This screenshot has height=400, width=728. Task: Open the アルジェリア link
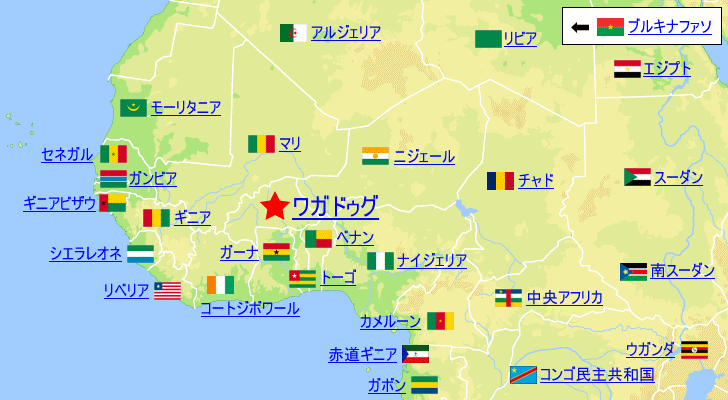[346, 33]
